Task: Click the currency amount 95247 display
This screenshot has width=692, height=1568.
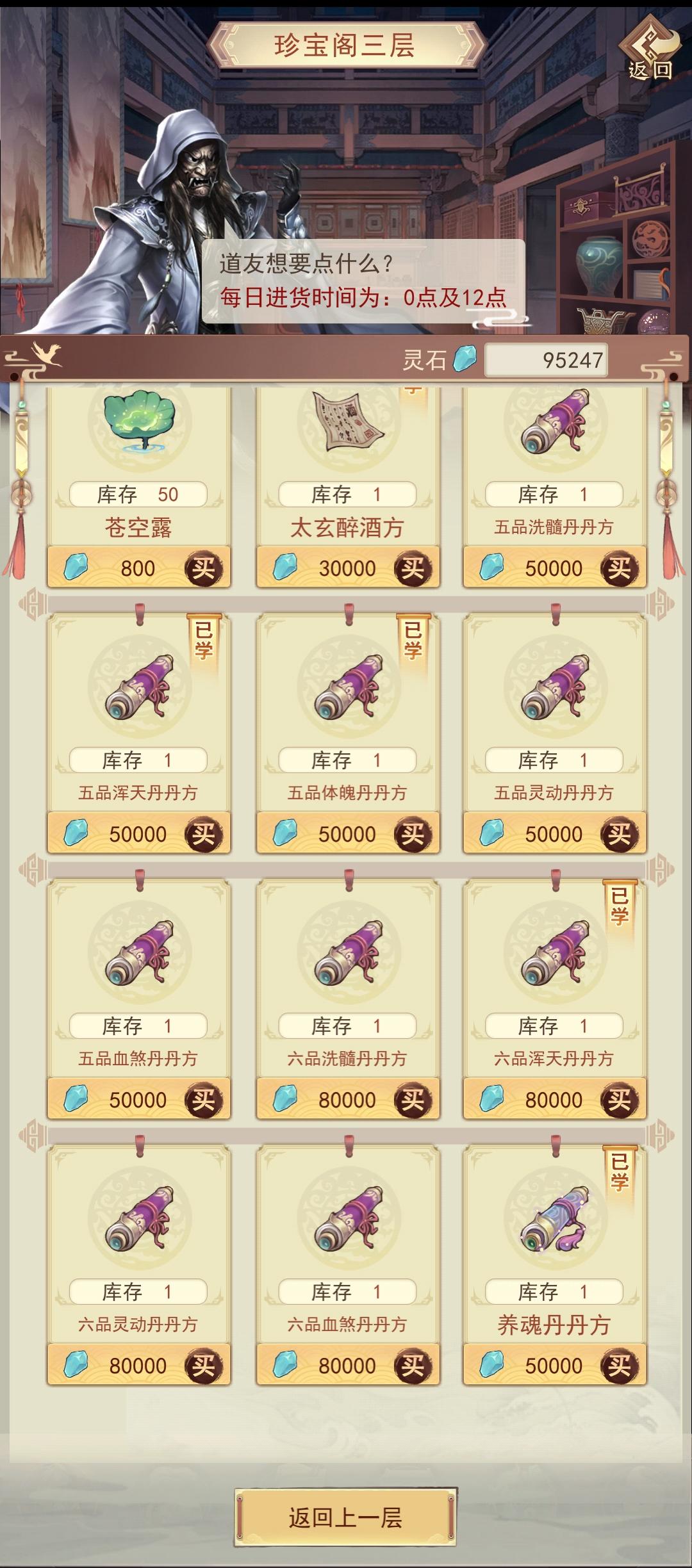Action: (x=548, y=360)
